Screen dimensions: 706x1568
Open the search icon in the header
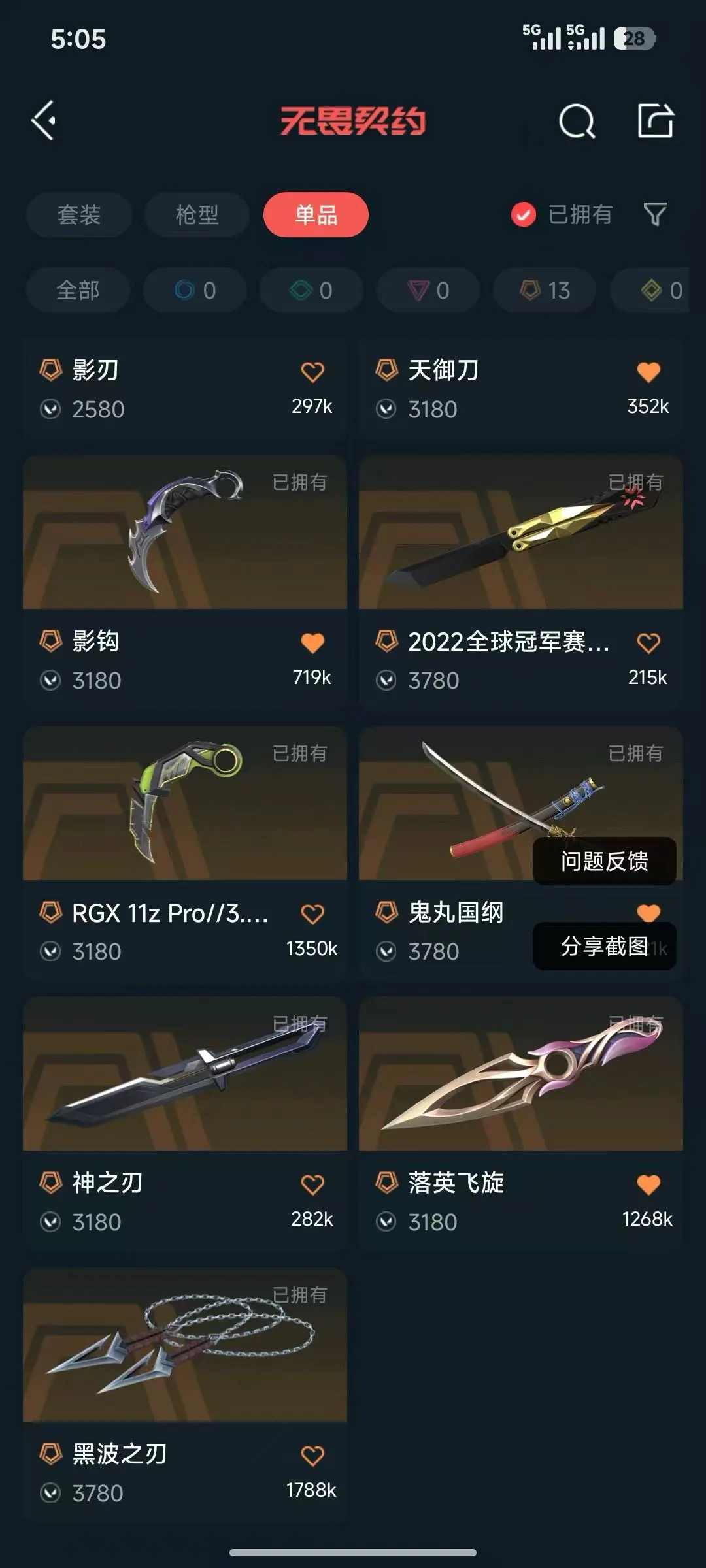577,121
